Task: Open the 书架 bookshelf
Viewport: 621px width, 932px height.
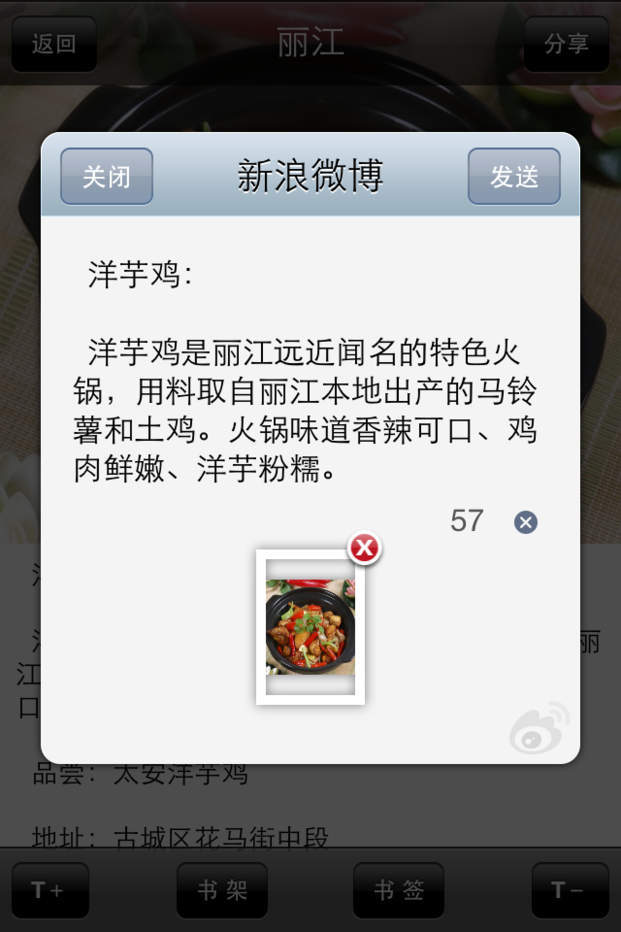Action: tap(222, 890)
